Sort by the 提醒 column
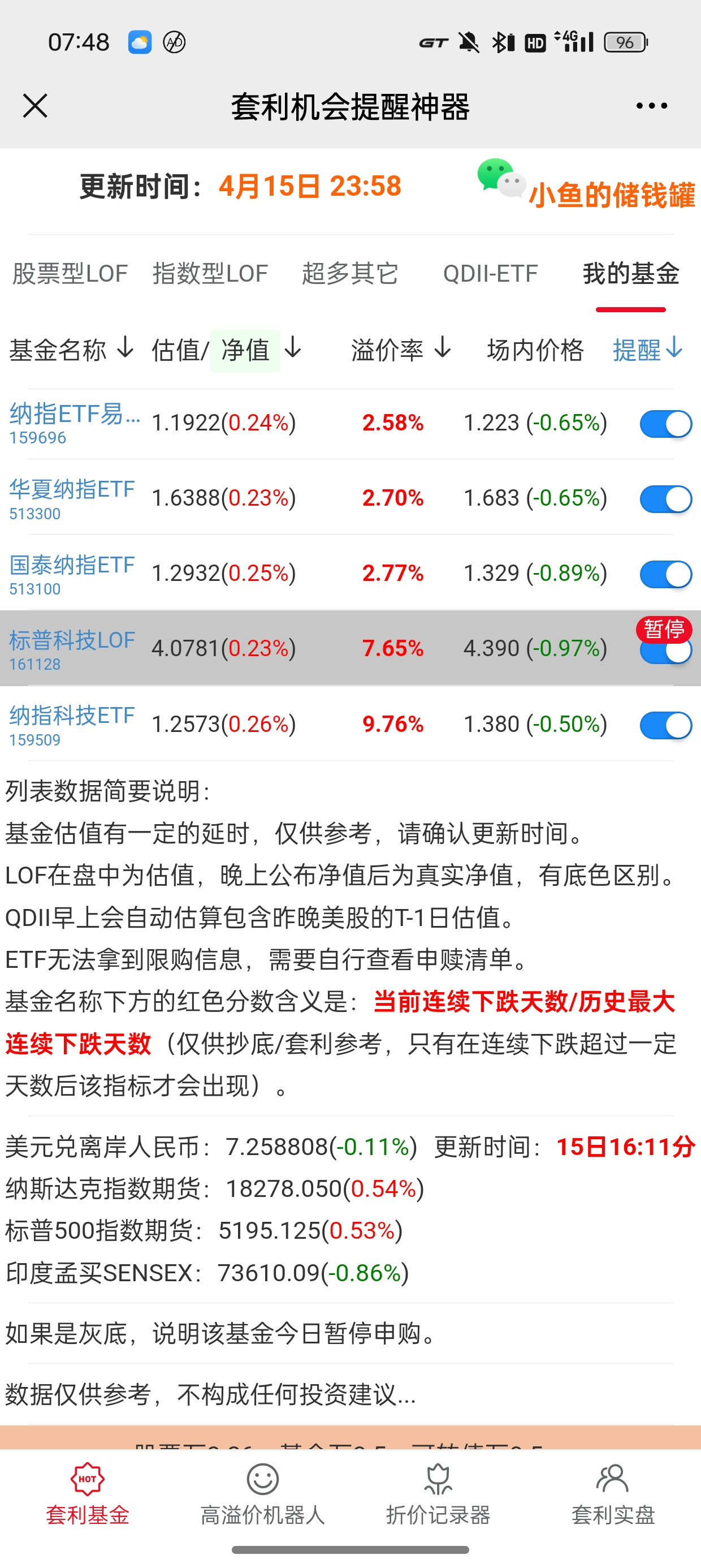The width and height of the screenshot is (701, 1568). click(x=647, y=350)
